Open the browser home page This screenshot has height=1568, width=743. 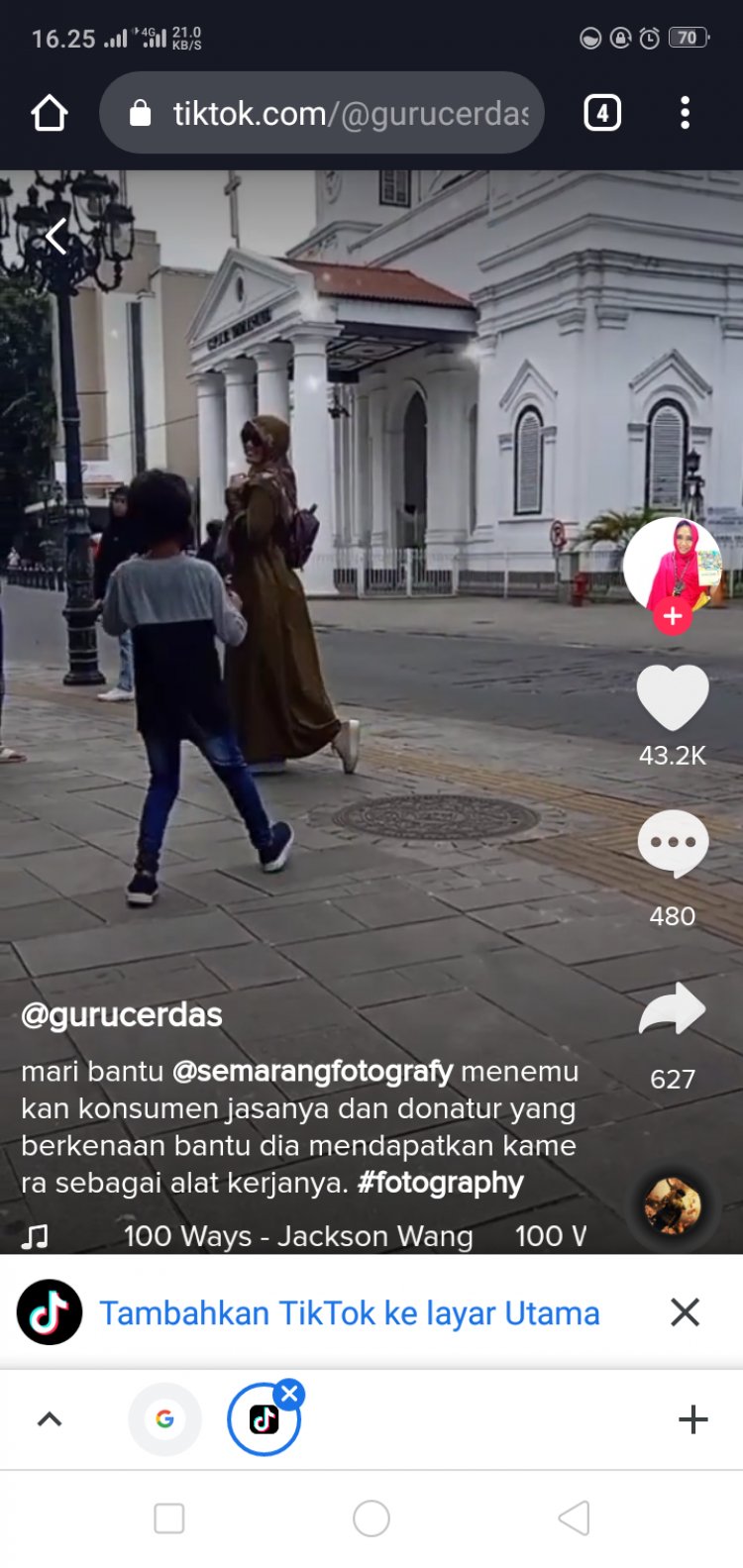(49, 113)
